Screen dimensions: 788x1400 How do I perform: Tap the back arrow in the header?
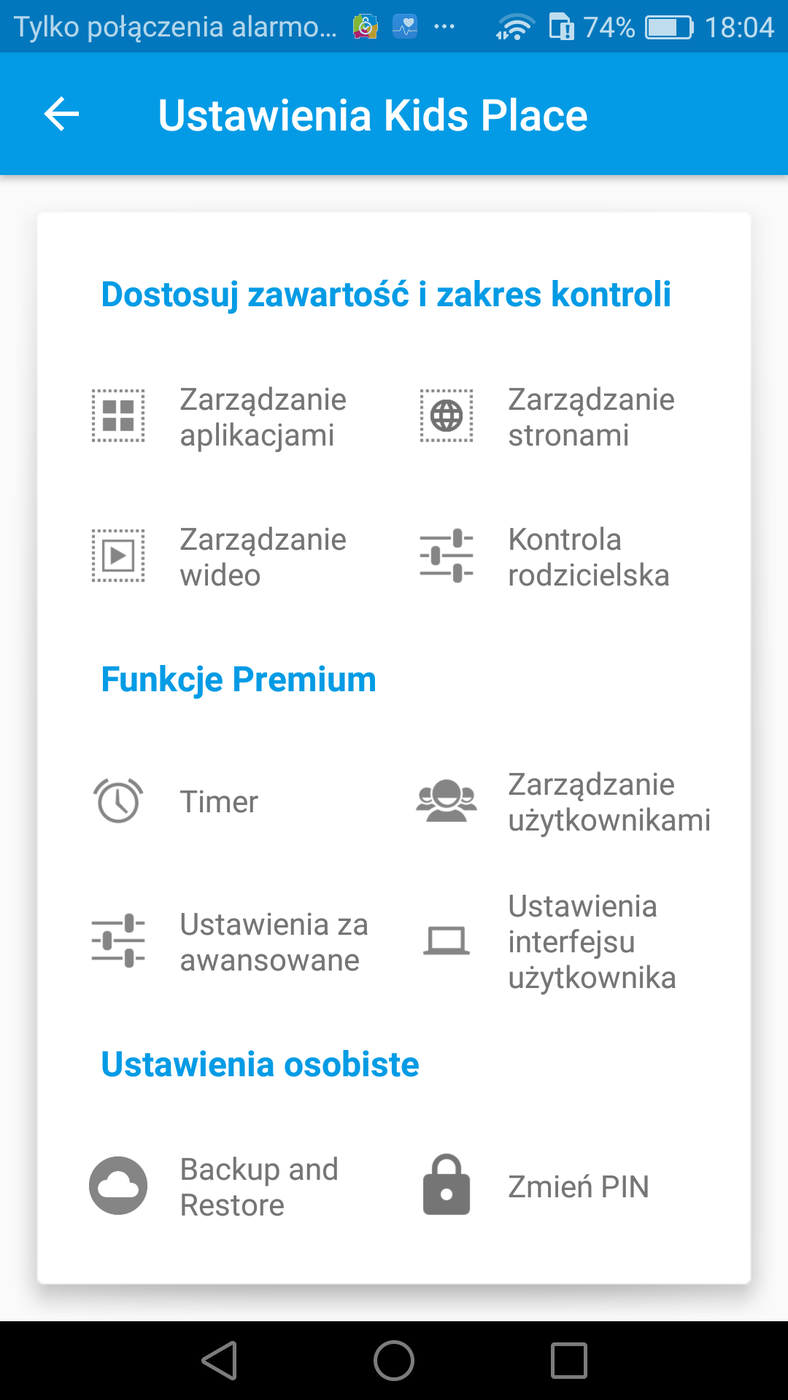(x=61, y=113)
